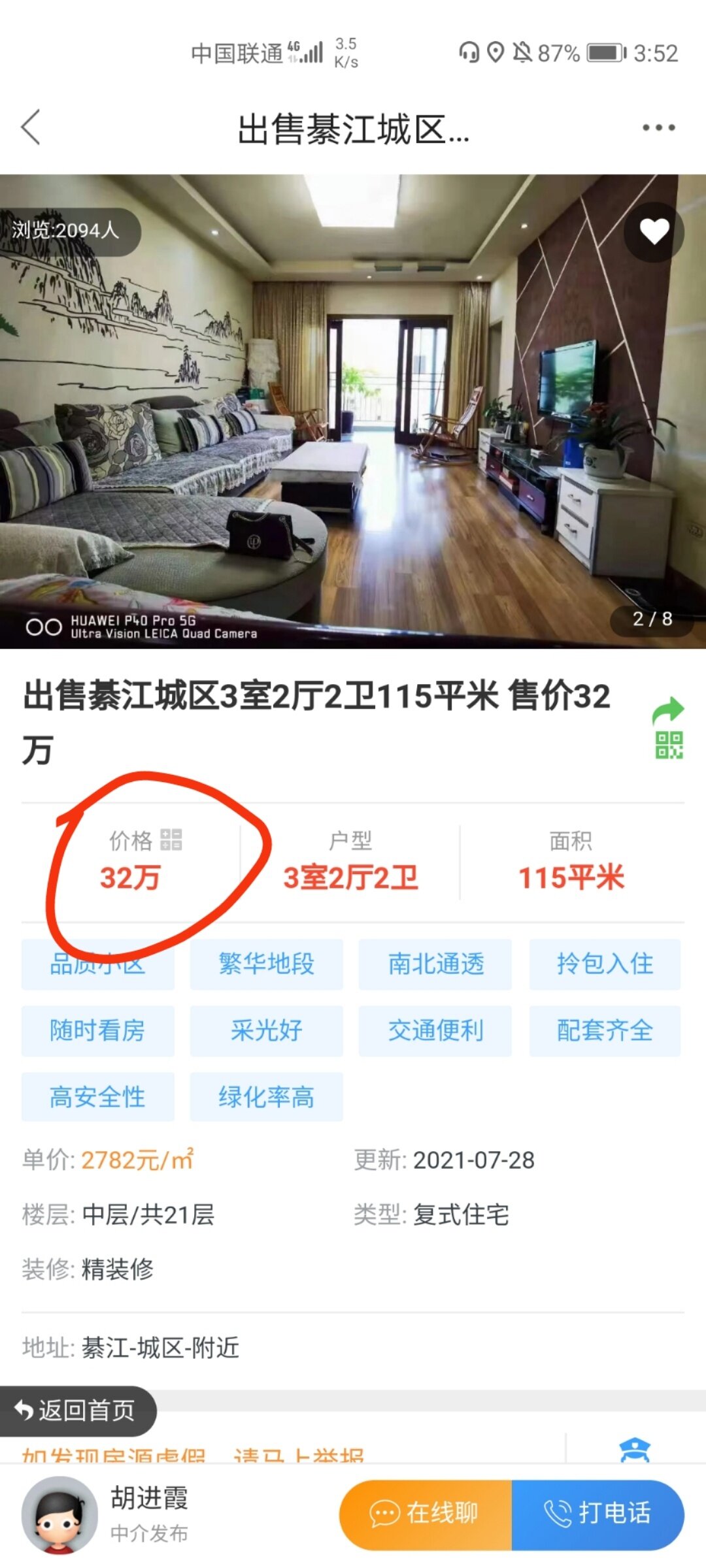The image size is (706, 1568).
Task: Open the living room photo gallery
Action: coord(353,412)
